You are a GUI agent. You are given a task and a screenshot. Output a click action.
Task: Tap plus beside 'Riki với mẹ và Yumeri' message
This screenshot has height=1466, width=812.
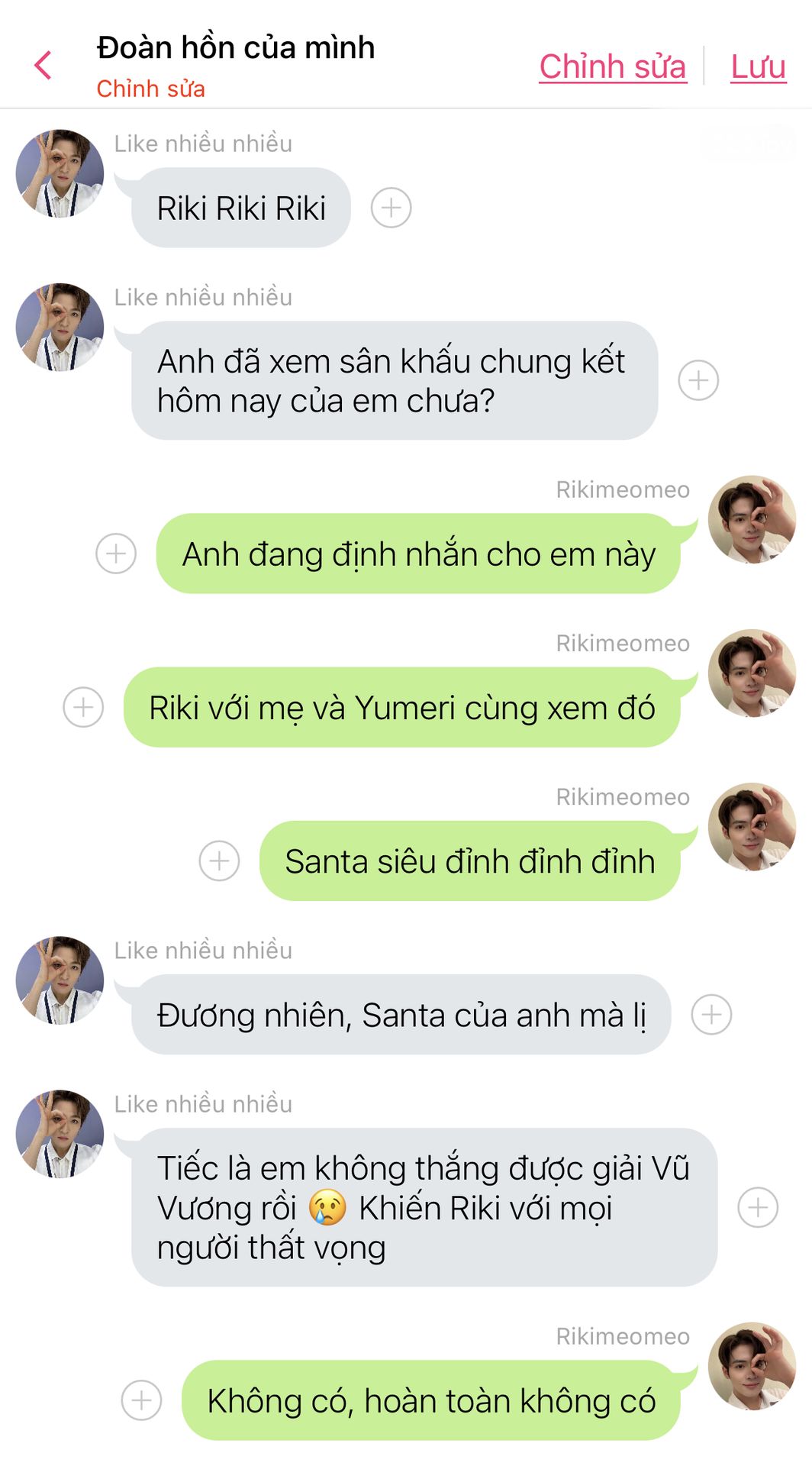click(x=83, y=707)
